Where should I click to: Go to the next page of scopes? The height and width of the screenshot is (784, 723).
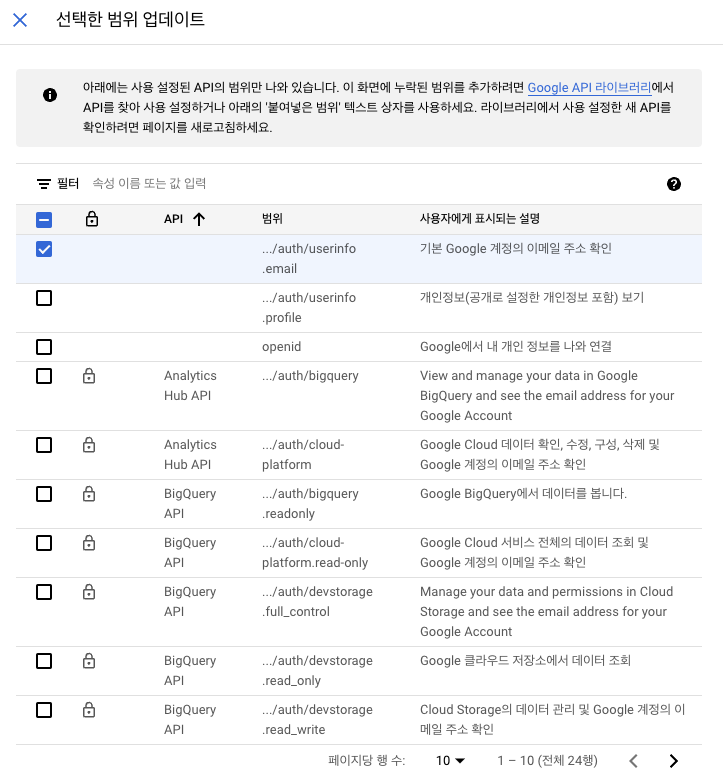[x=674, y=761]
